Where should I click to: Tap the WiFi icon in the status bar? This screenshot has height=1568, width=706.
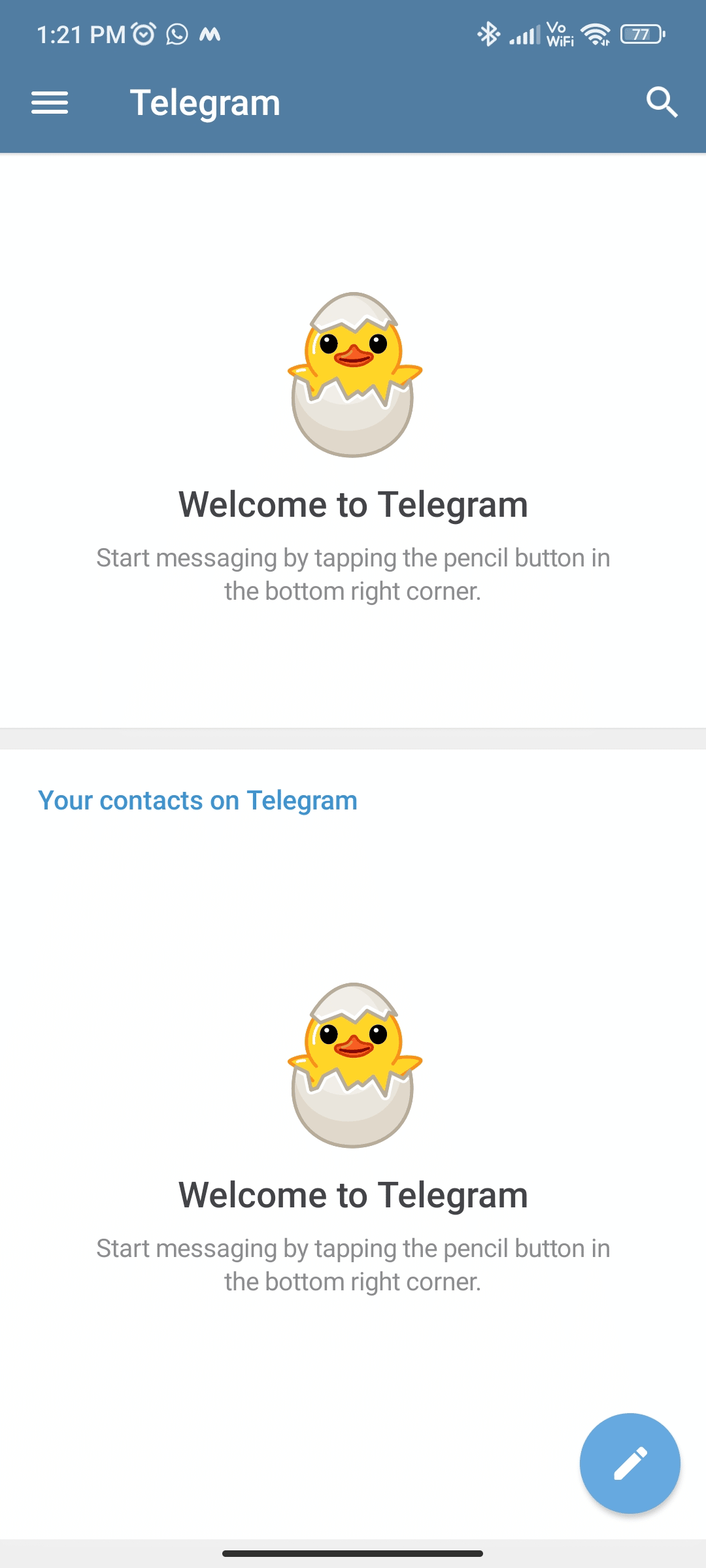point(594,33)
